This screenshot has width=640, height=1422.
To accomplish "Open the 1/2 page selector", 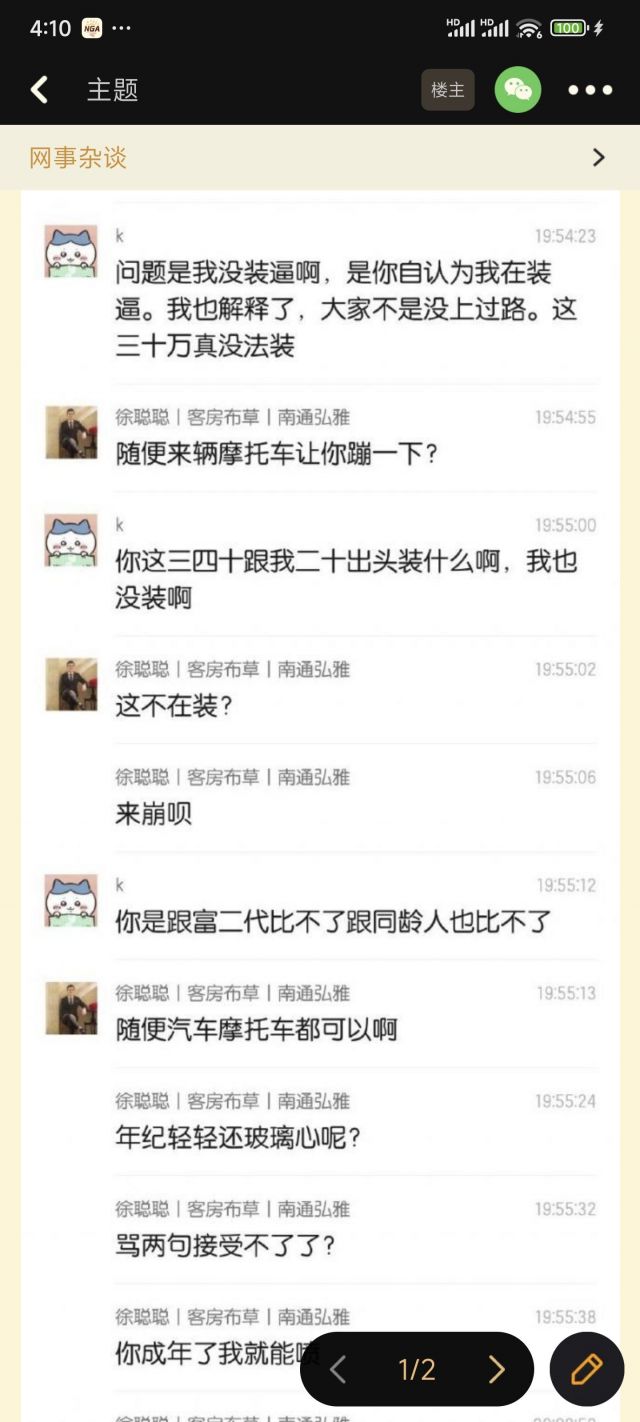I will pyautogui.click(x=416, y=1369).
